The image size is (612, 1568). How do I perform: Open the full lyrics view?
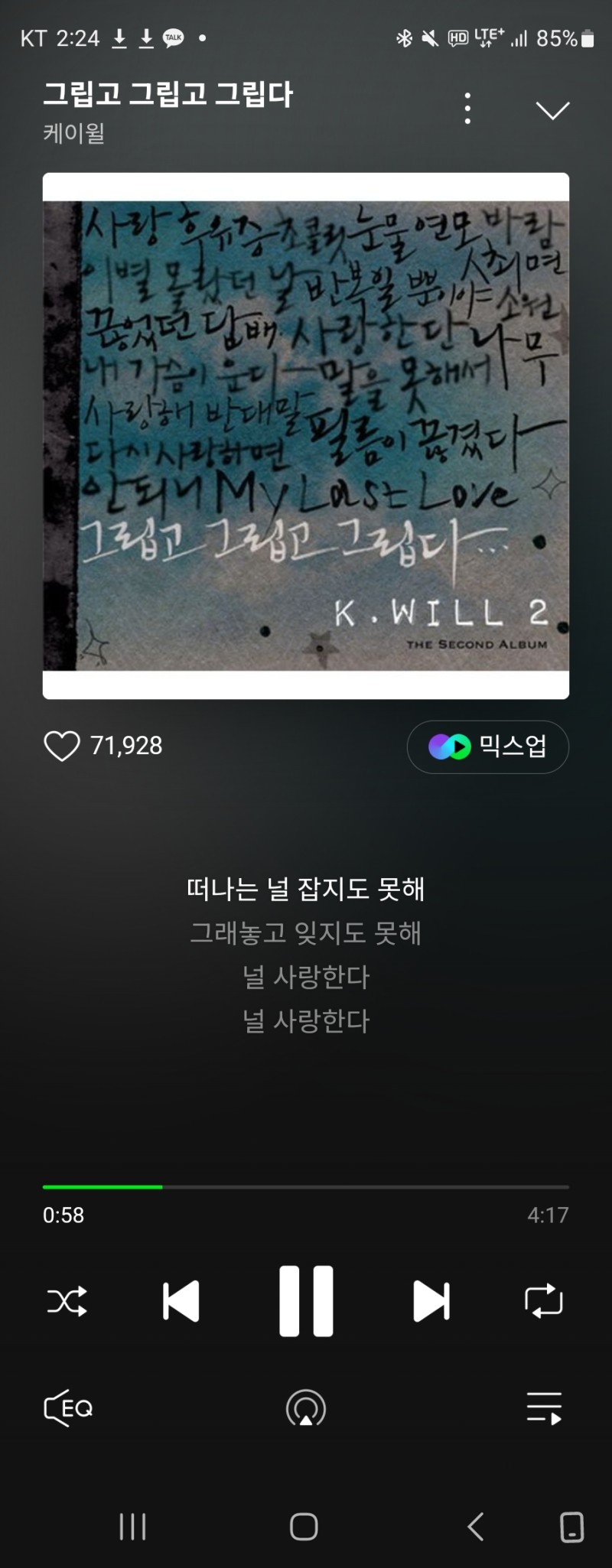coord(306,954)
